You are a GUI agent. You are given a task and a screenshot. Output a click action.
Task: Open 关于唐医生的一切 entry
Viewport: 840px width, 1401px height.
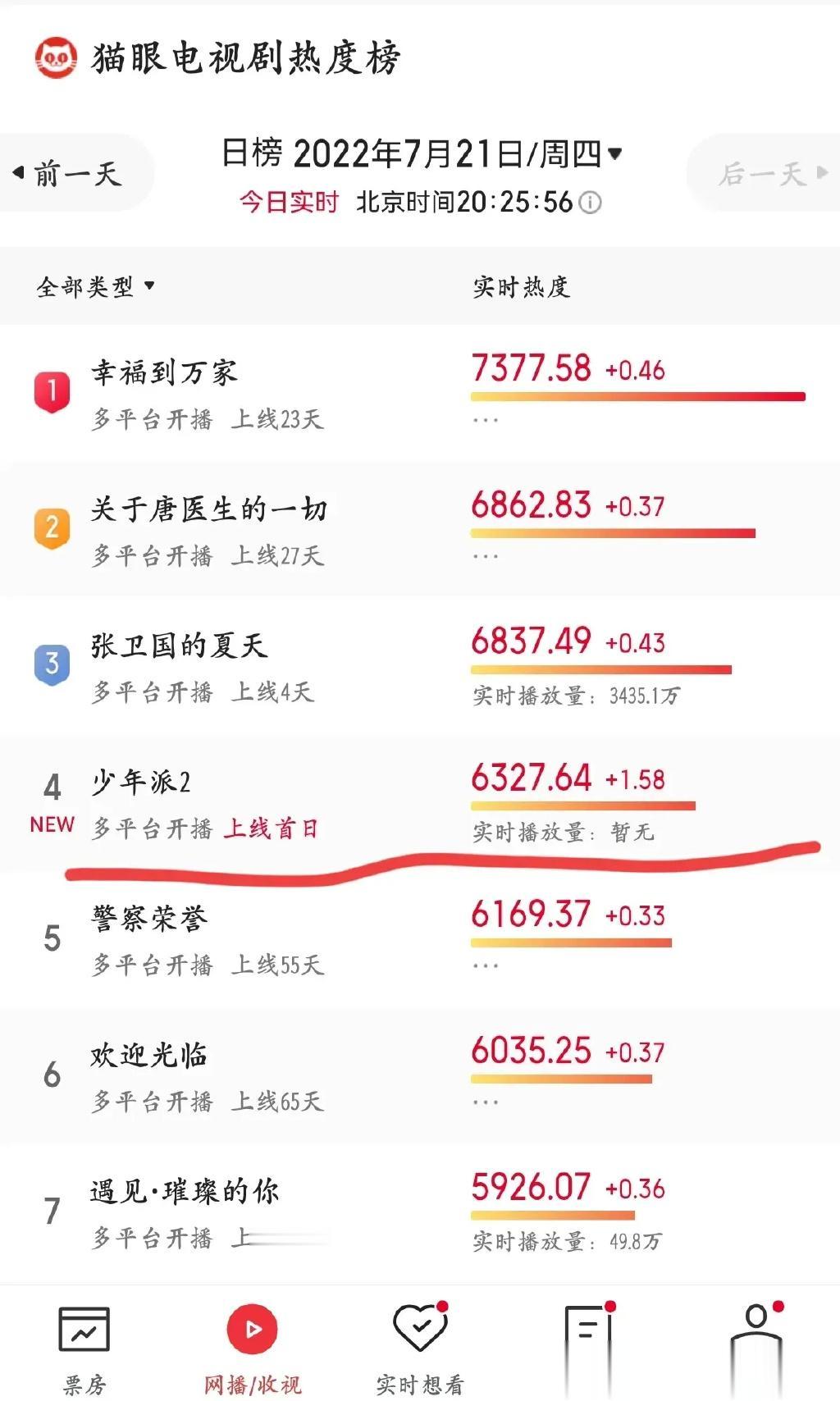pyautogui.click(x=420, y=530)
